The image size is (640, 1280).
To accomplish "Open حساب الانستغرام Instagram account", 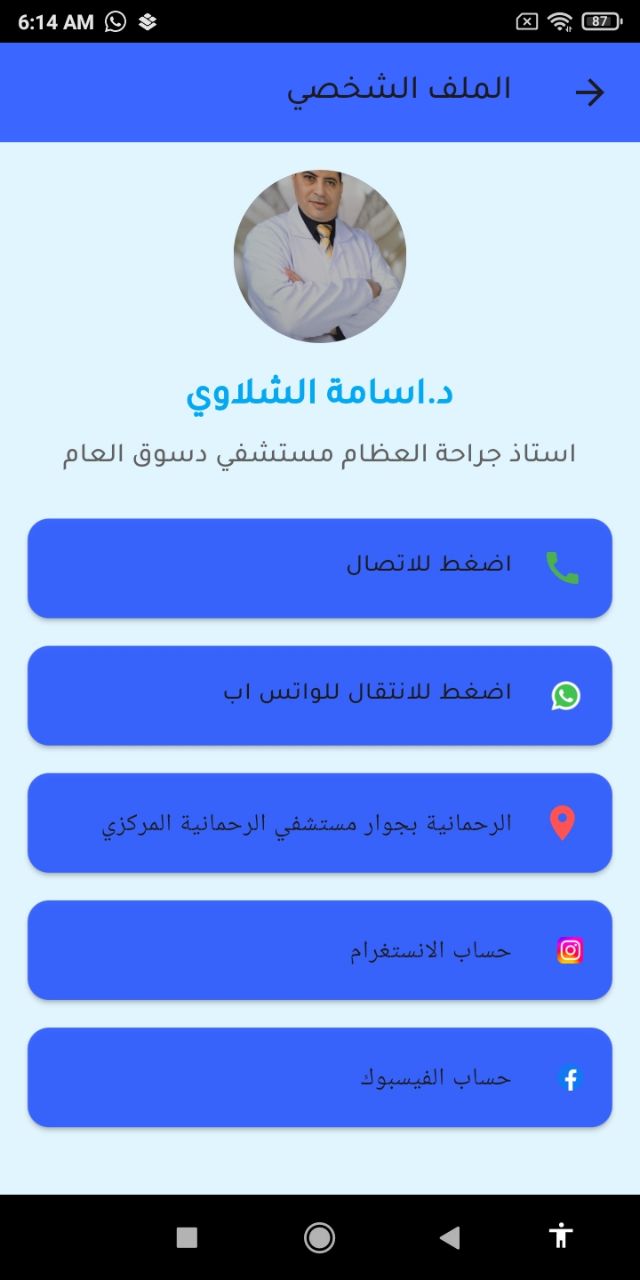I will pos(320,950).
